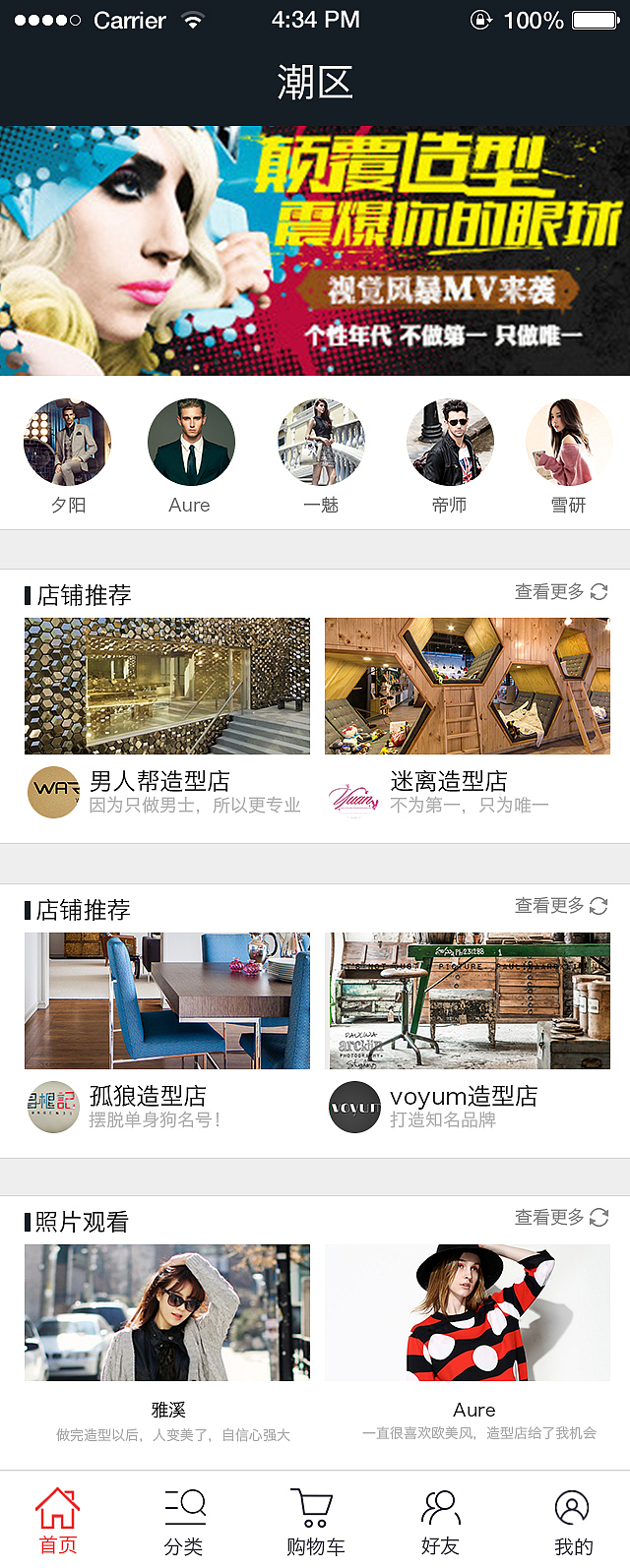
Task: Go to the 购物车 tab
Action: (315, 1521)
